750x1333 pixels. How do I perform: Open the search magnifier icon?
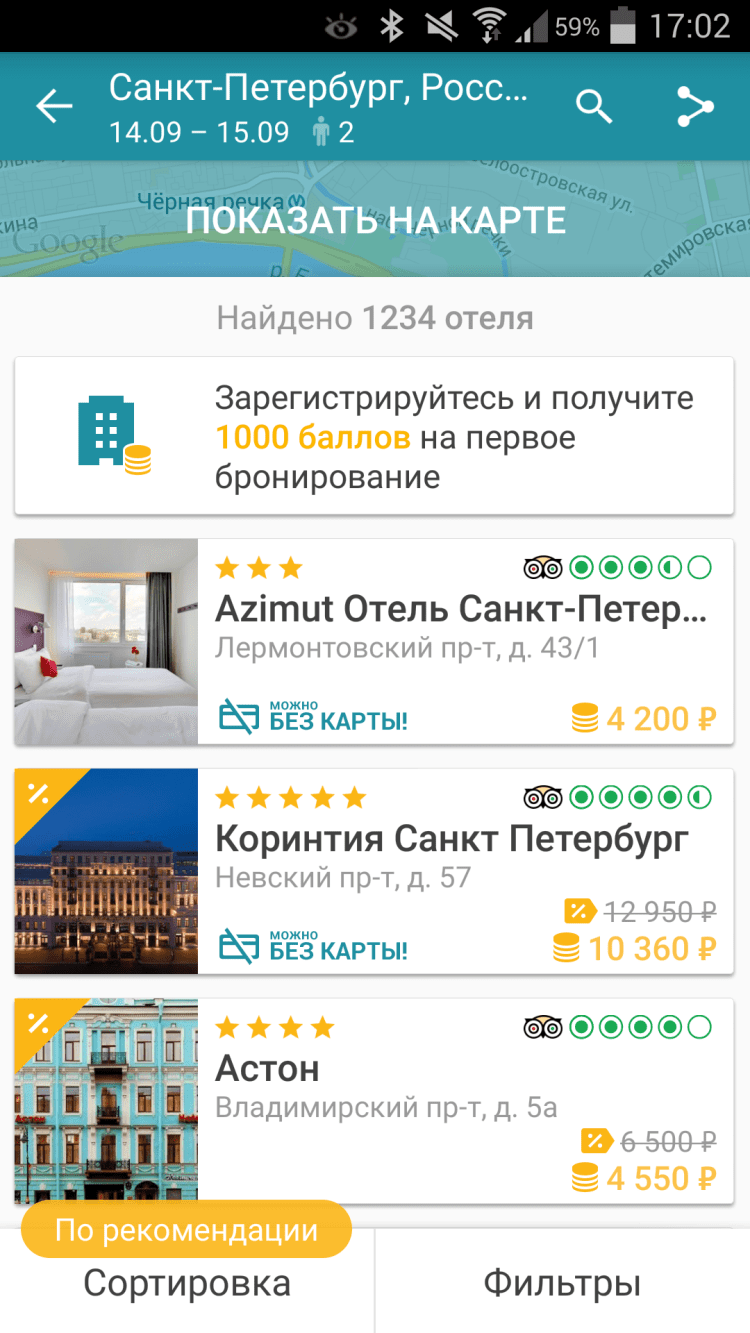pyautogui.click(x=594, y=107)
